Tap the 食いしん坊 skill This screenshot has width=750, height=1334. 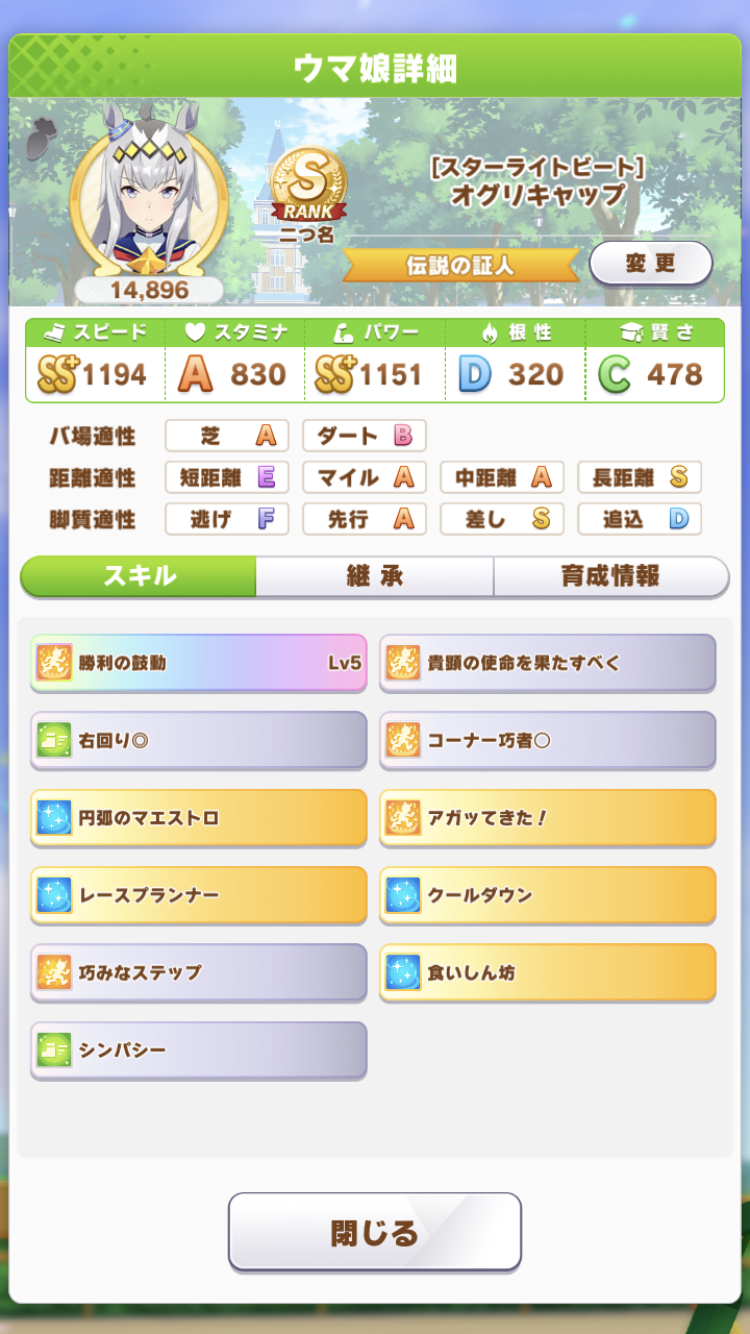click(547, 972)
